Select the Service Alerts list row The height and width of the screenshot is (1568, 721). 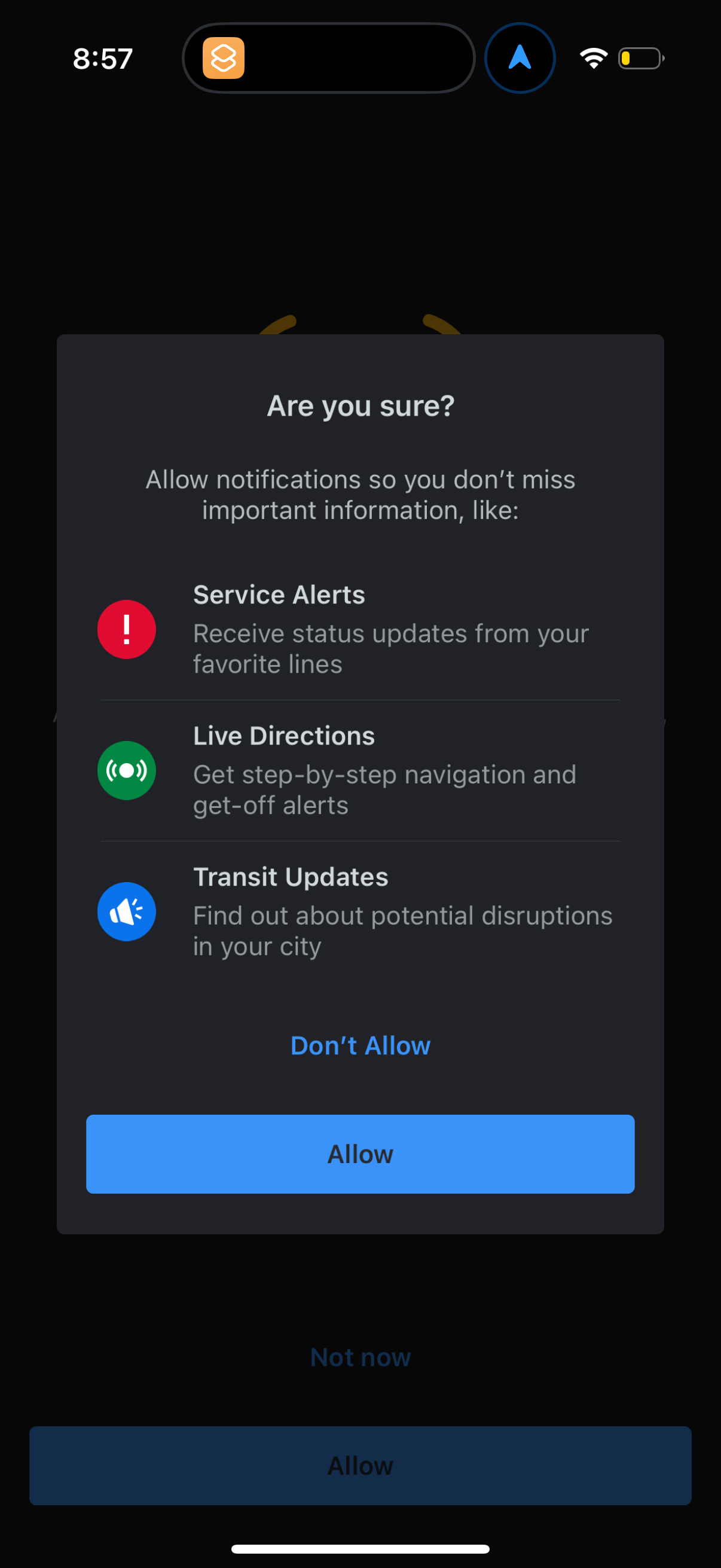click(x=360, y=629)
